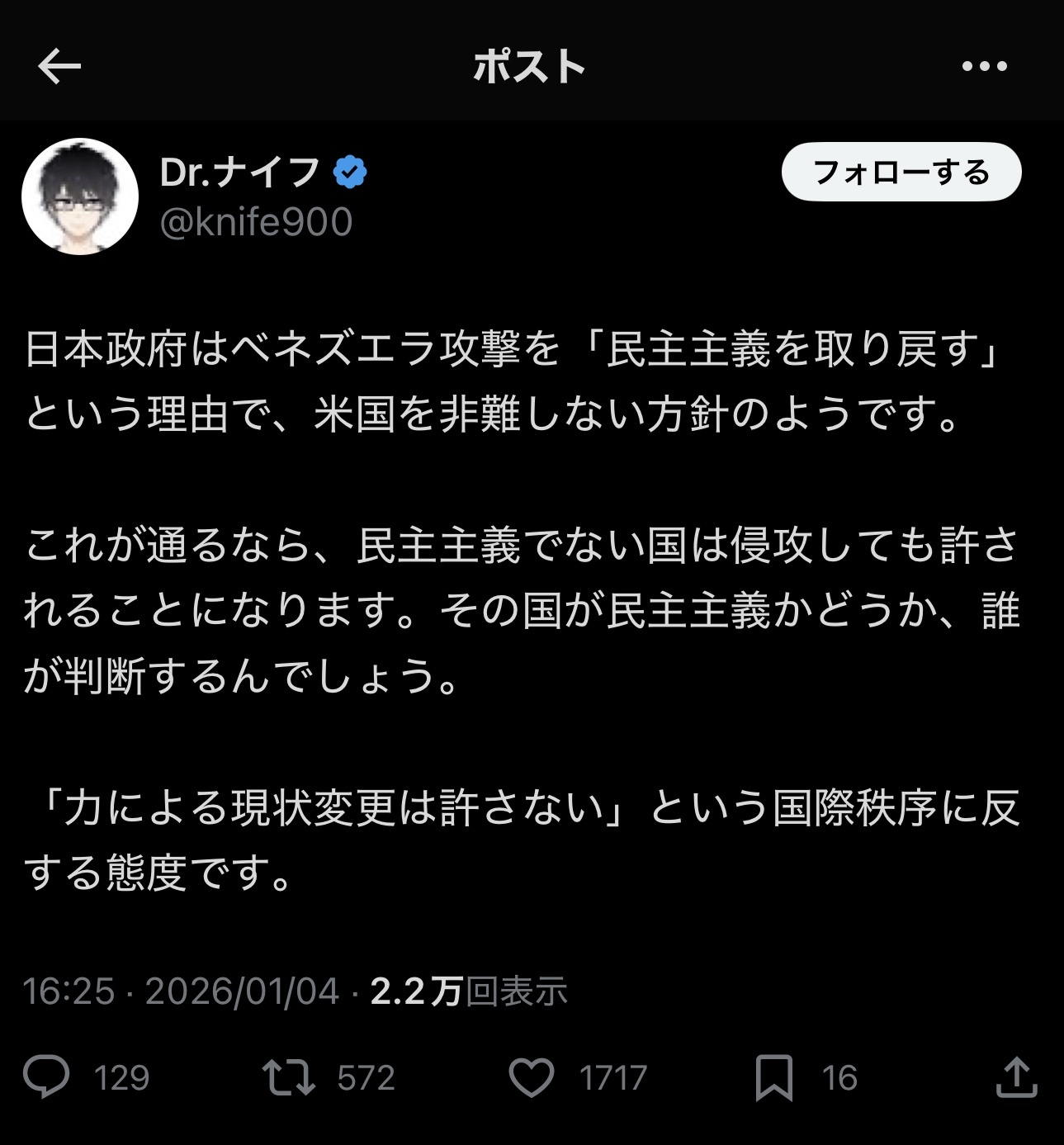
Task: Share this post
Action: click(x=1016, y=1077)
